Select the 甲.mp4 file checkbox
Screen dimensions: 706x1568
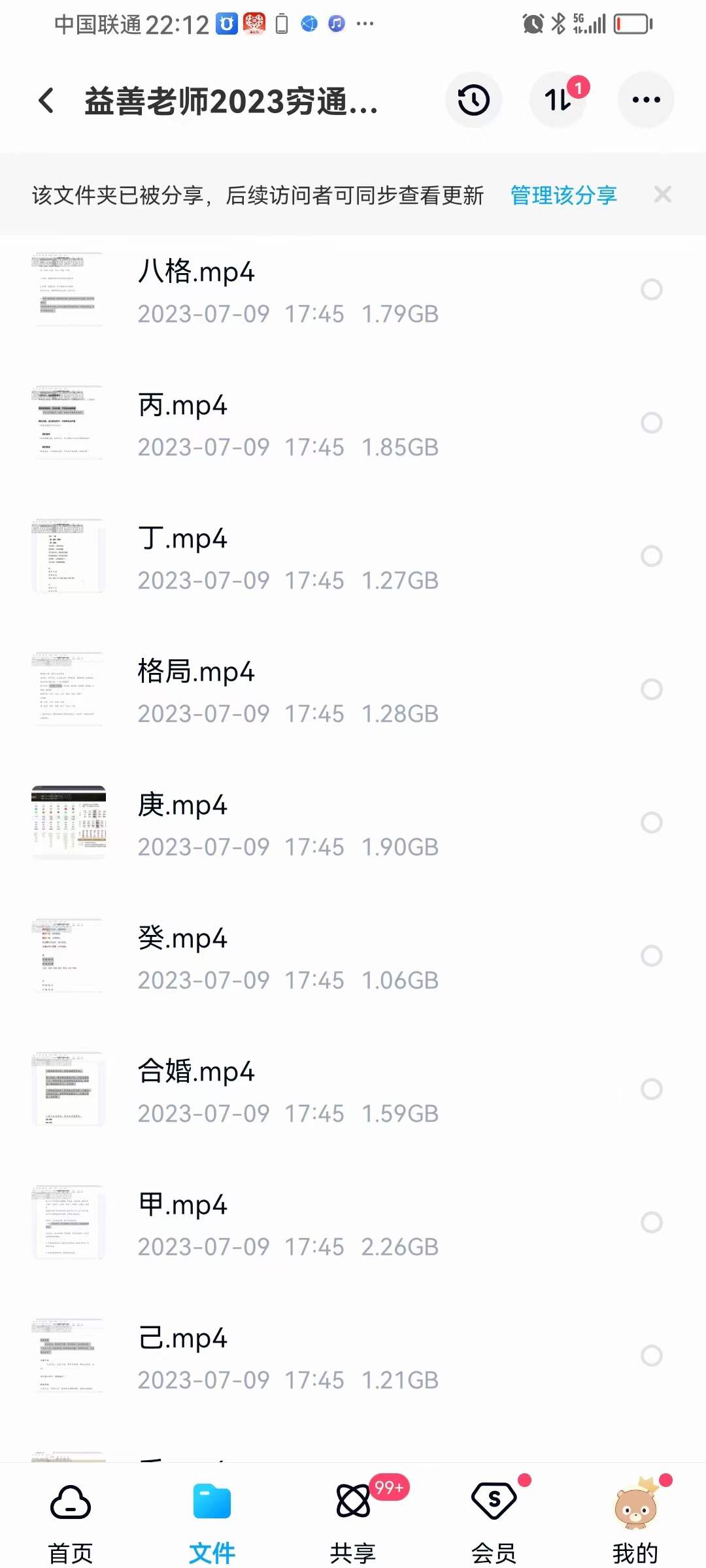(652, 1222)
